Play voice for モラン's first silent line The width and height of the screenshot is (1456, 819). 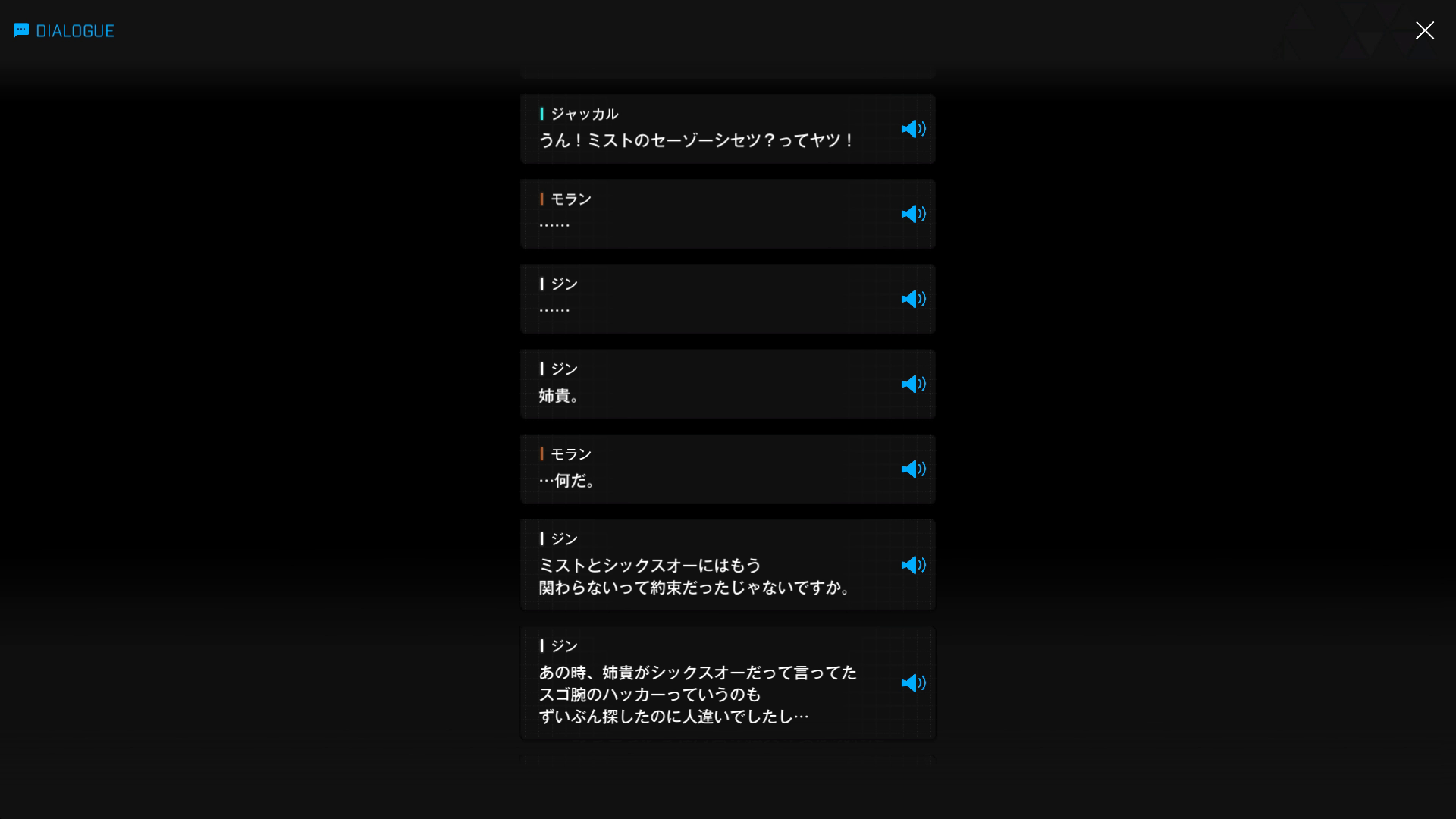pyautogui.click(x=913, y=214)
